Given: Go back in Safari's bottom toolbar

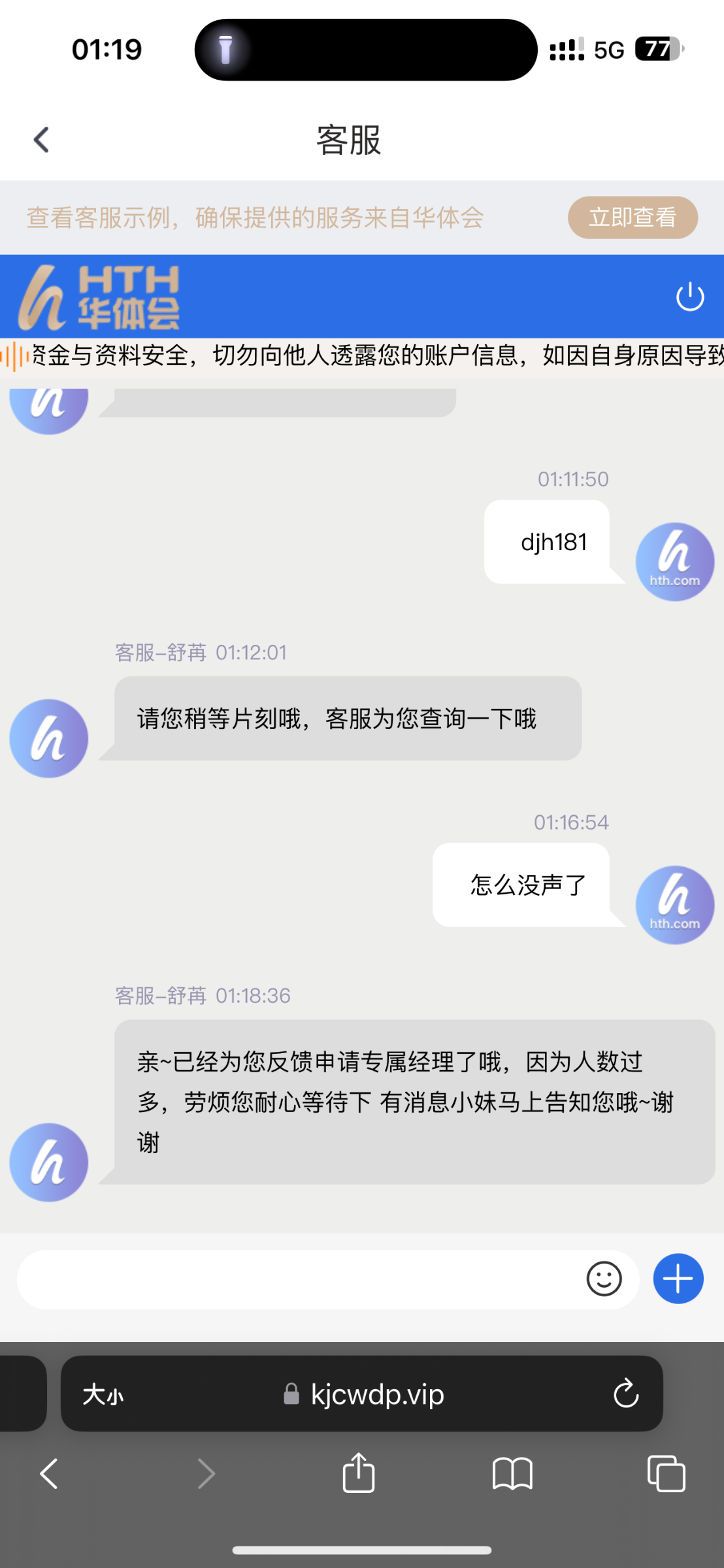Looking at the screenshot, I should (x=49, y=1473).
